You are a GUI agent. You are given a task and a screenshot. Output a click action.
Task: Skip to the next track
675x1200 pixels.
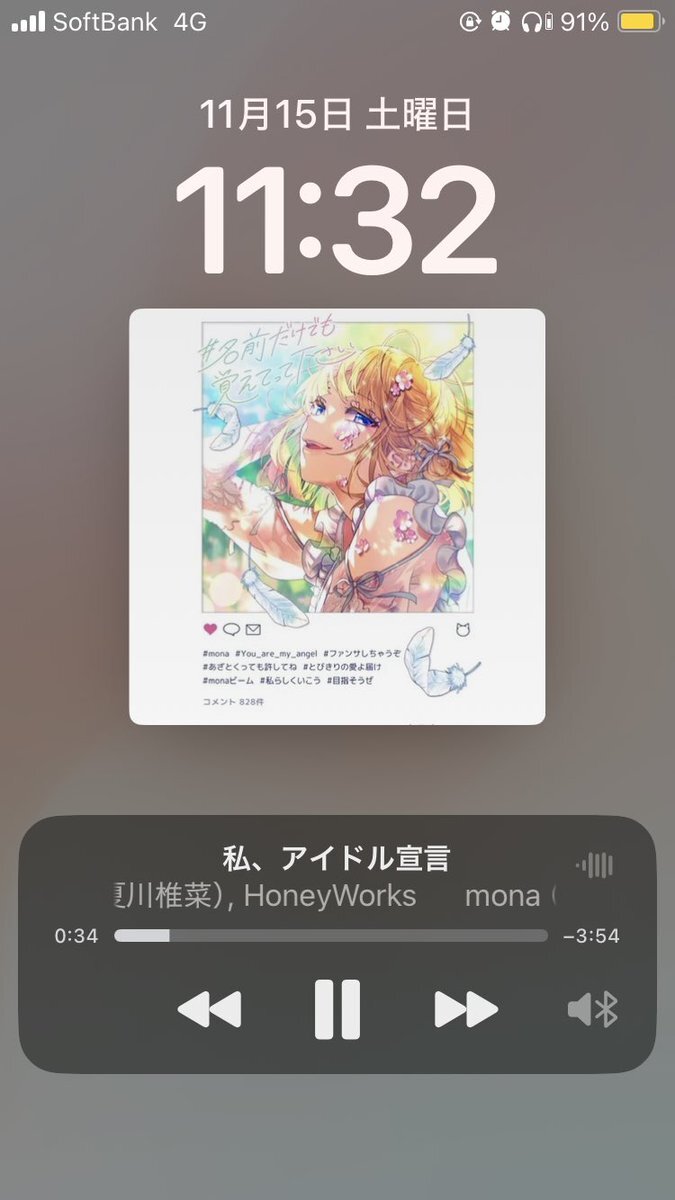point(466,1009)
